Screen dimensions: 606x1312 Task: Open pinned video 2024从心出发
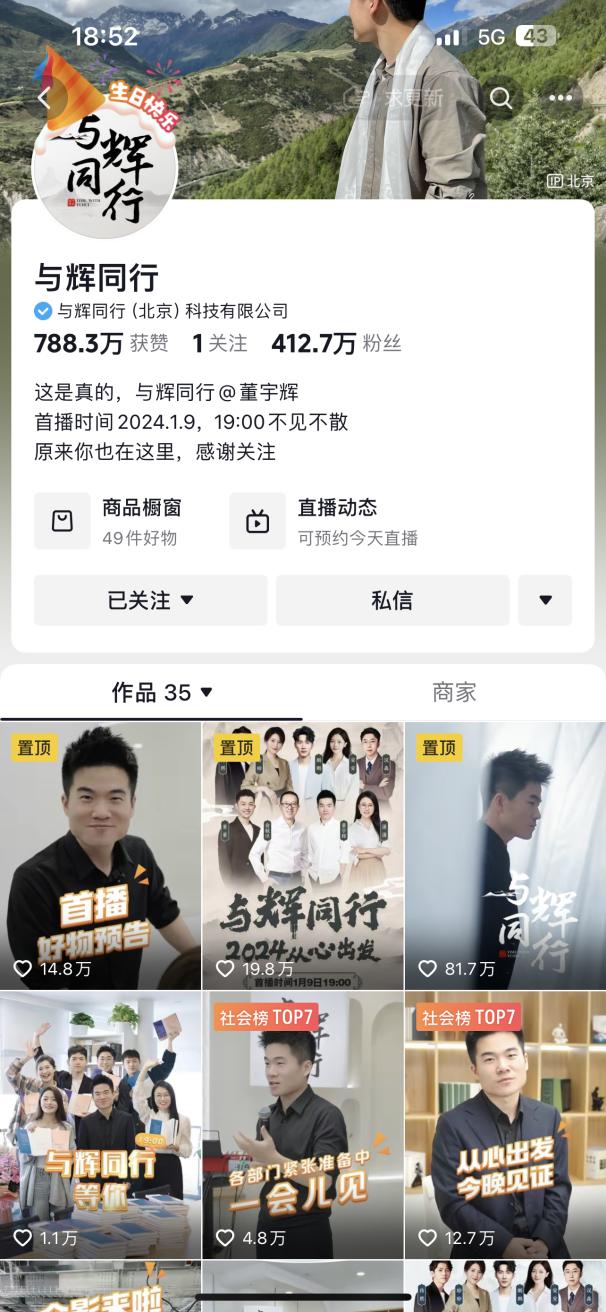coord(302,855)
